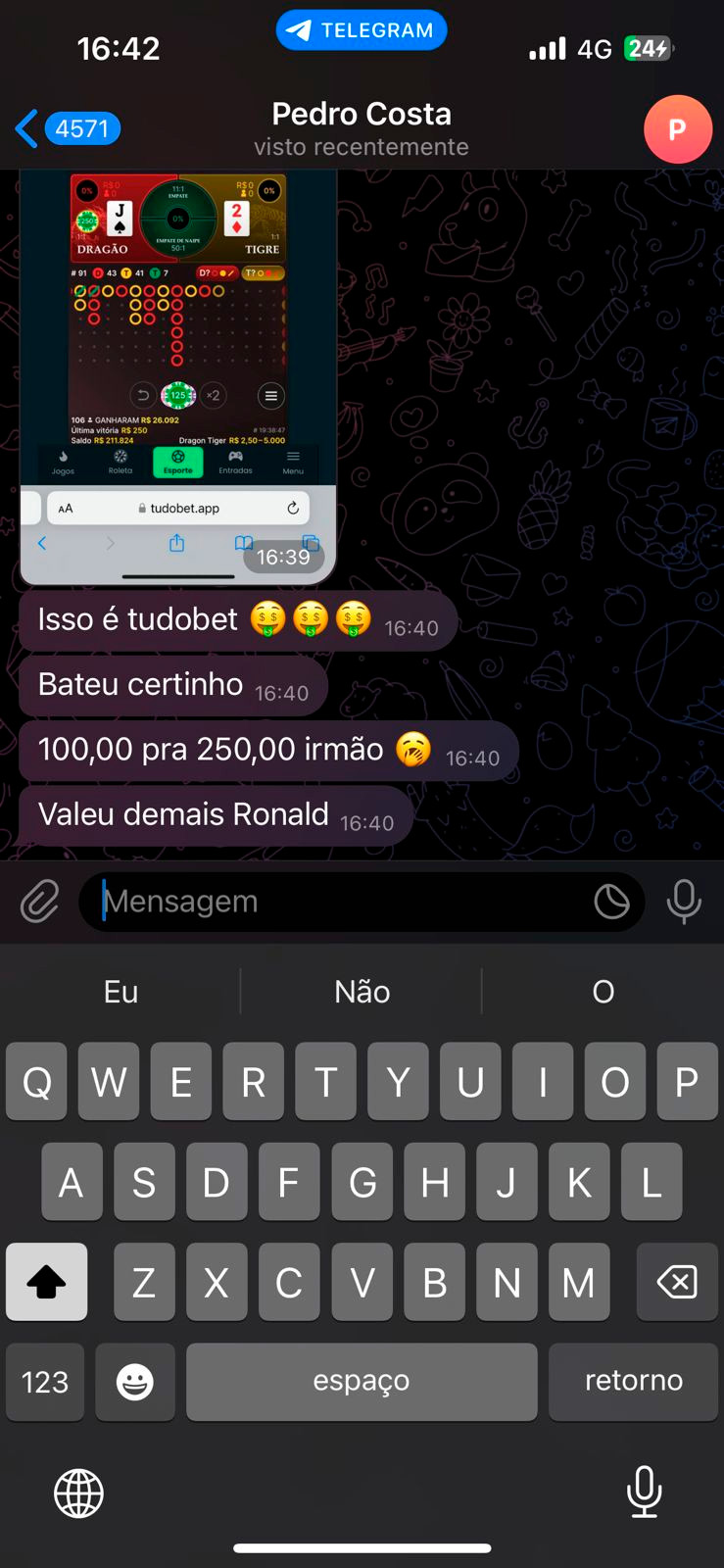
Task: Tap the espaço key
Action: [x=362, y=1382]
